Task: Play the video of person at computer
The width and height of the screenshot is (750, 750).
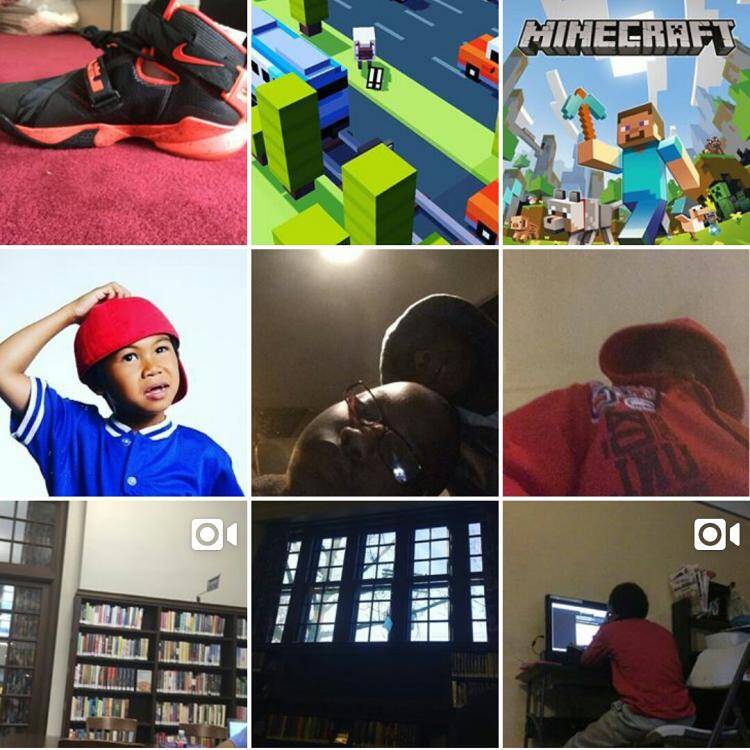Action: point(626,625)
